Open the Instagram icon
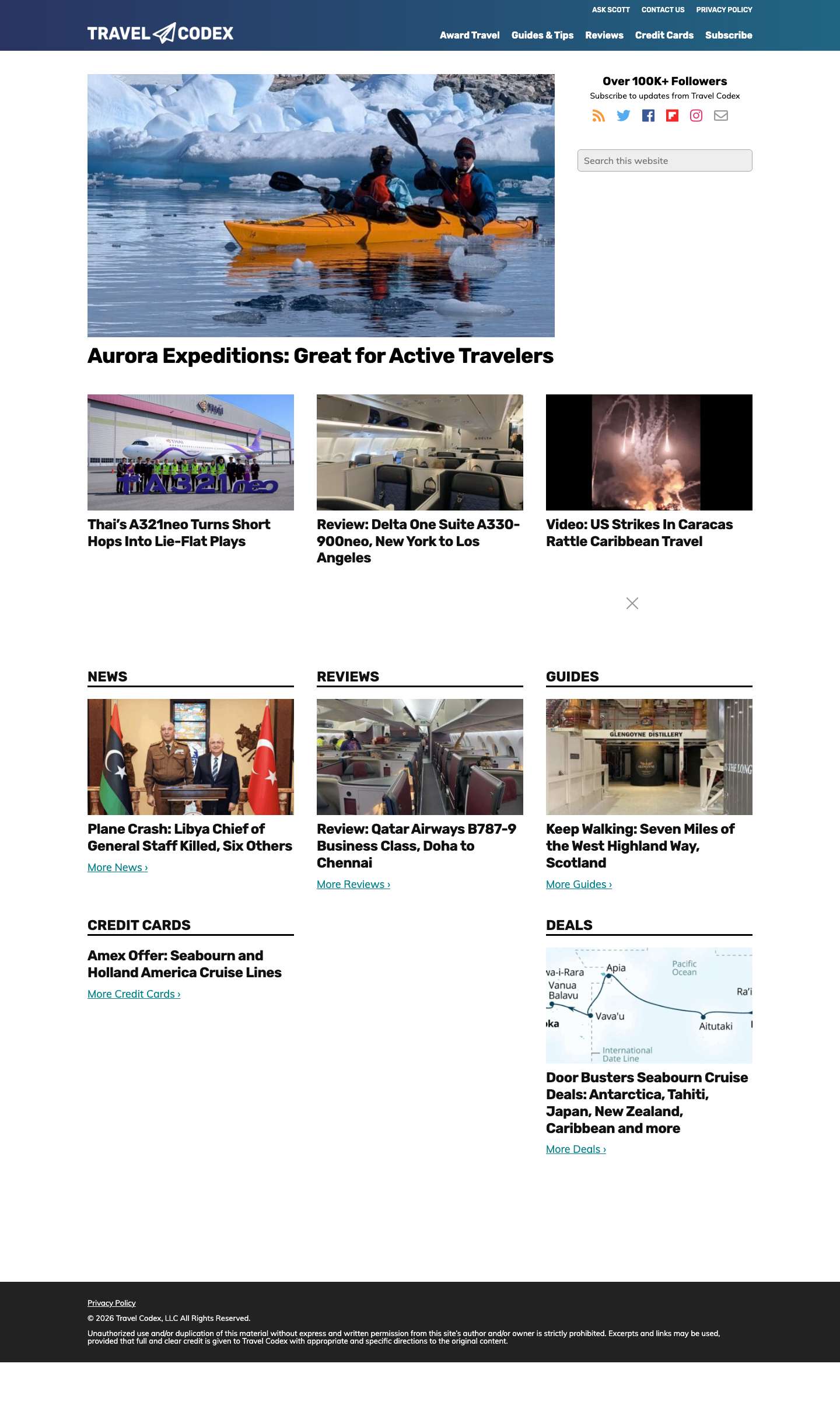This screenshot has width=840, height=1416. tap(697, 116)
